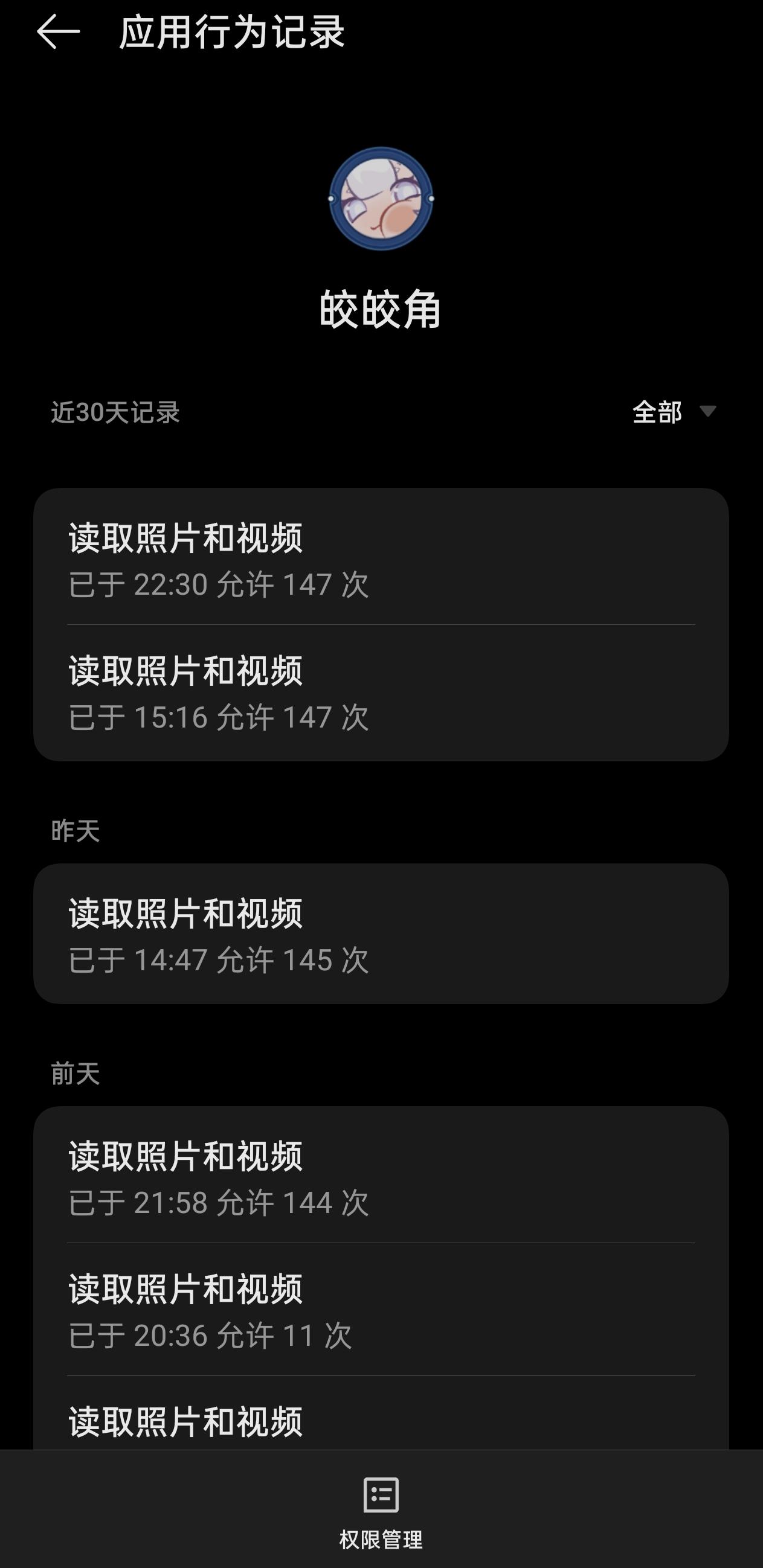Viewport: 763px width, 1568px height.
Task: Expand the 全部 filter dropdown
Action: (x=674, y=412)
